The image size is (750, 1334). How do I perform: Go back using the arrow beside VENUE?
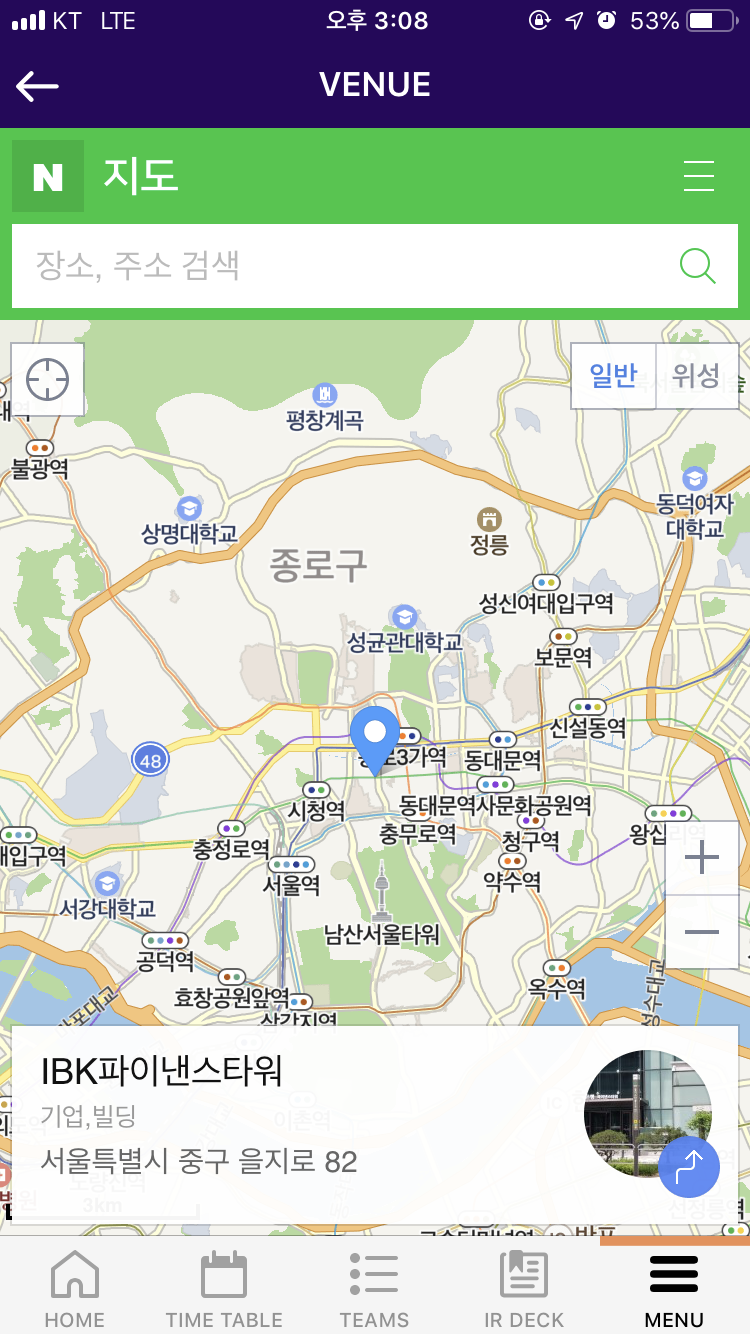[38, 86]
